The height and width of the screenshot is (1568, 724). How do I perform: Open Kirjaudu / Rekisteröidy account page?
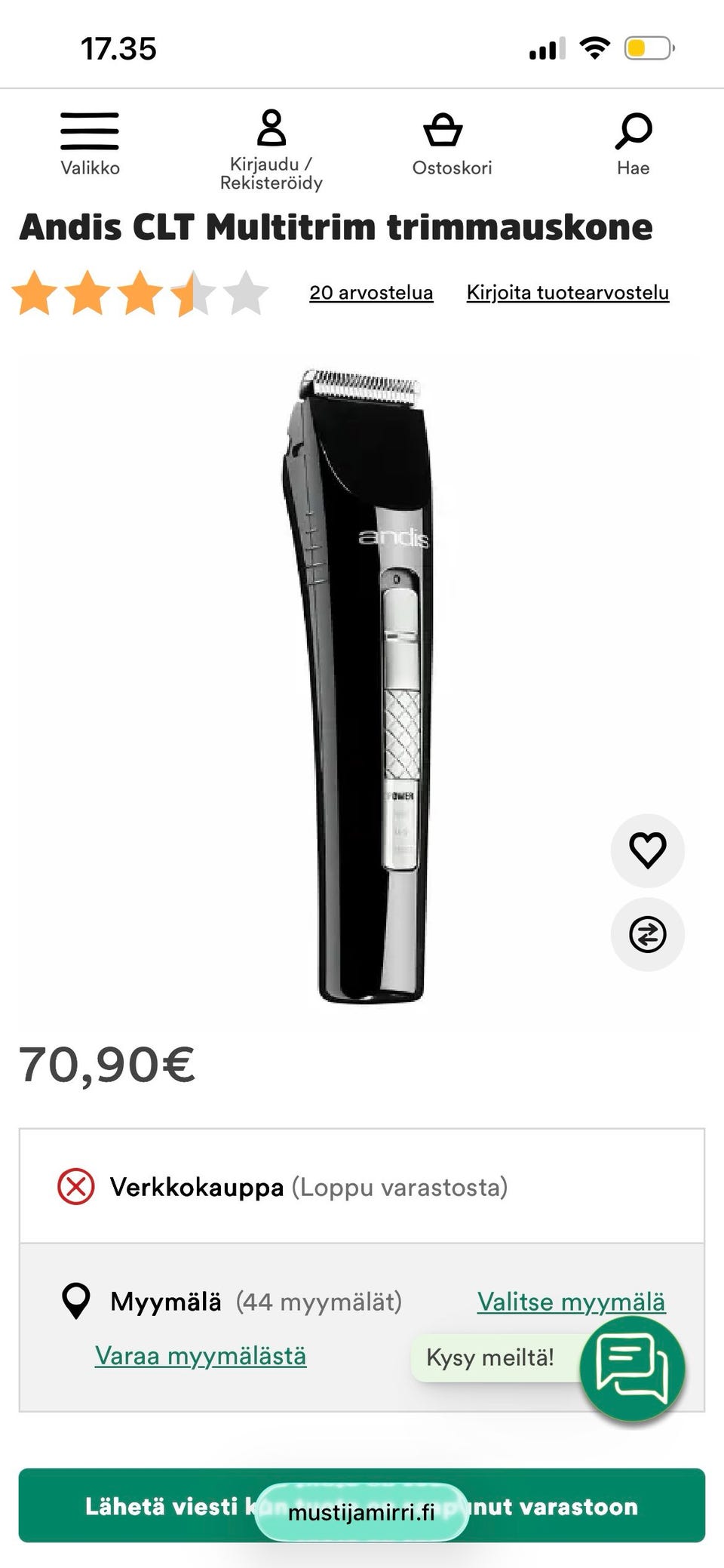271,149
